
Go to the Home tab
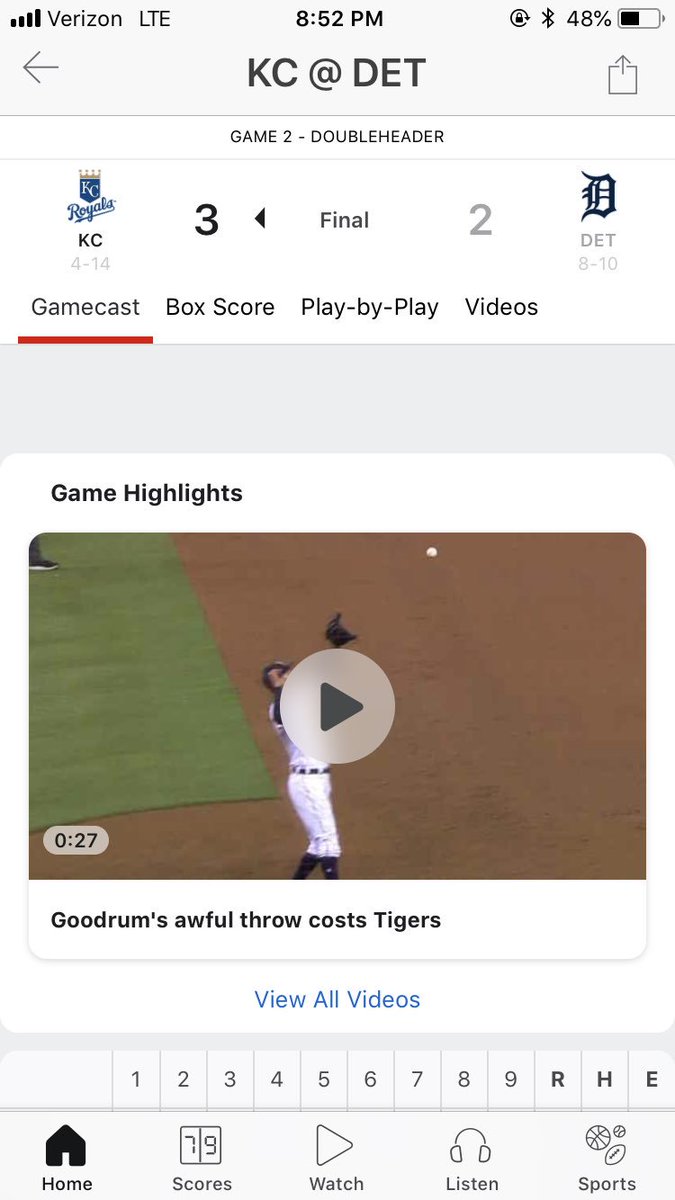tap(67, 1157)
